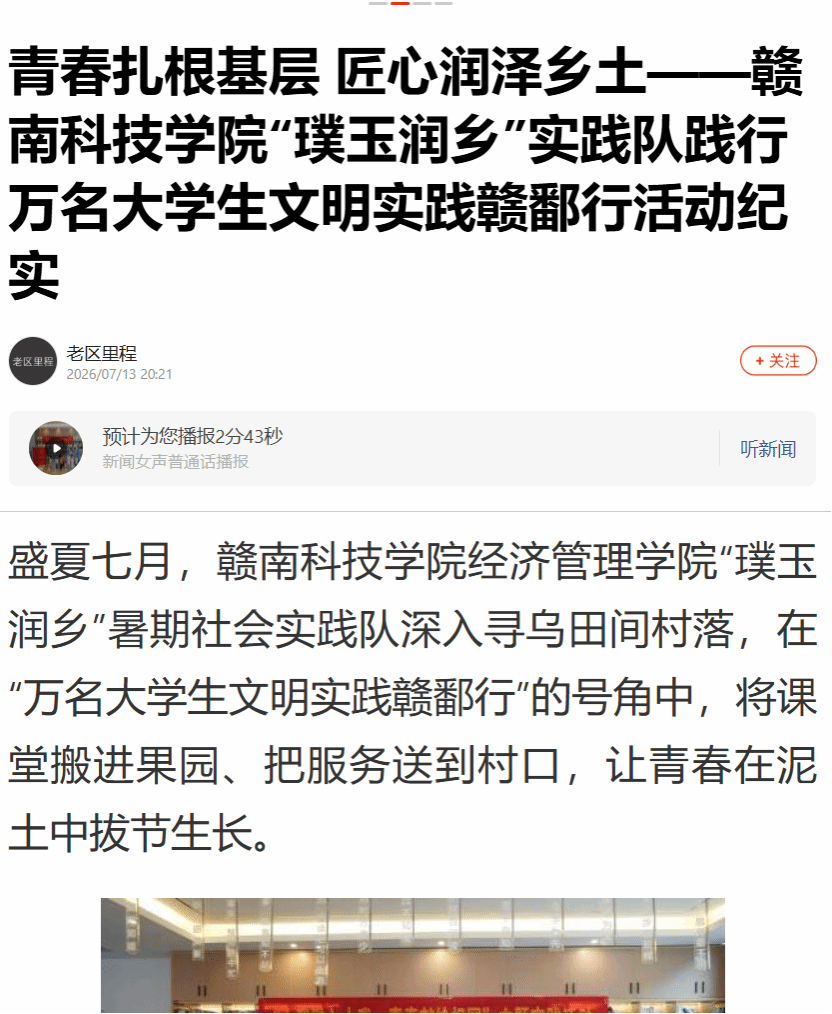832x1014 pixels.
Task: Open the 老区里程 author name
Action: [101, 353]
